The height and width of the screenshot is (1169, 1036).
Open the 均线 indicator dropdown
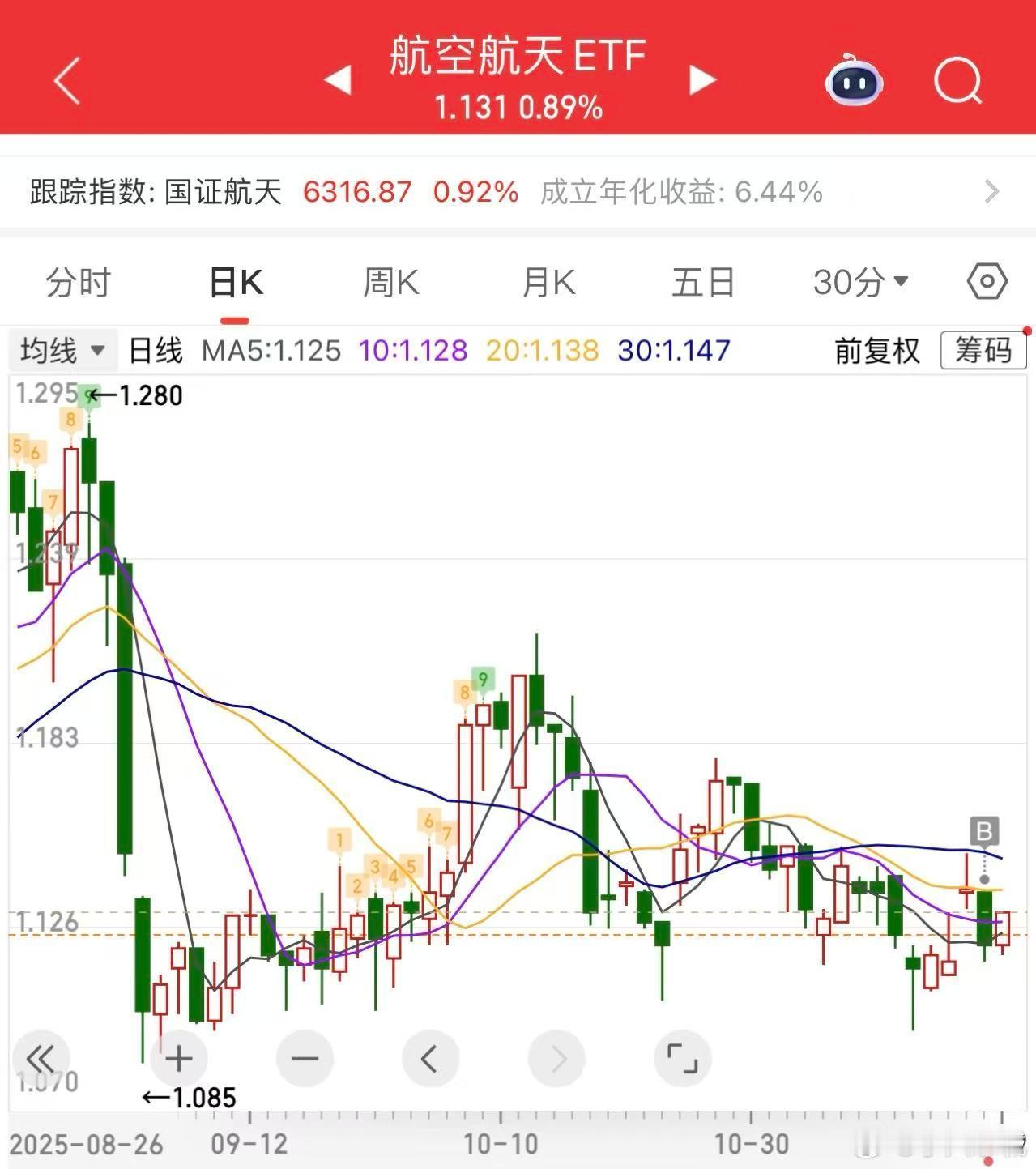(62, 350)
